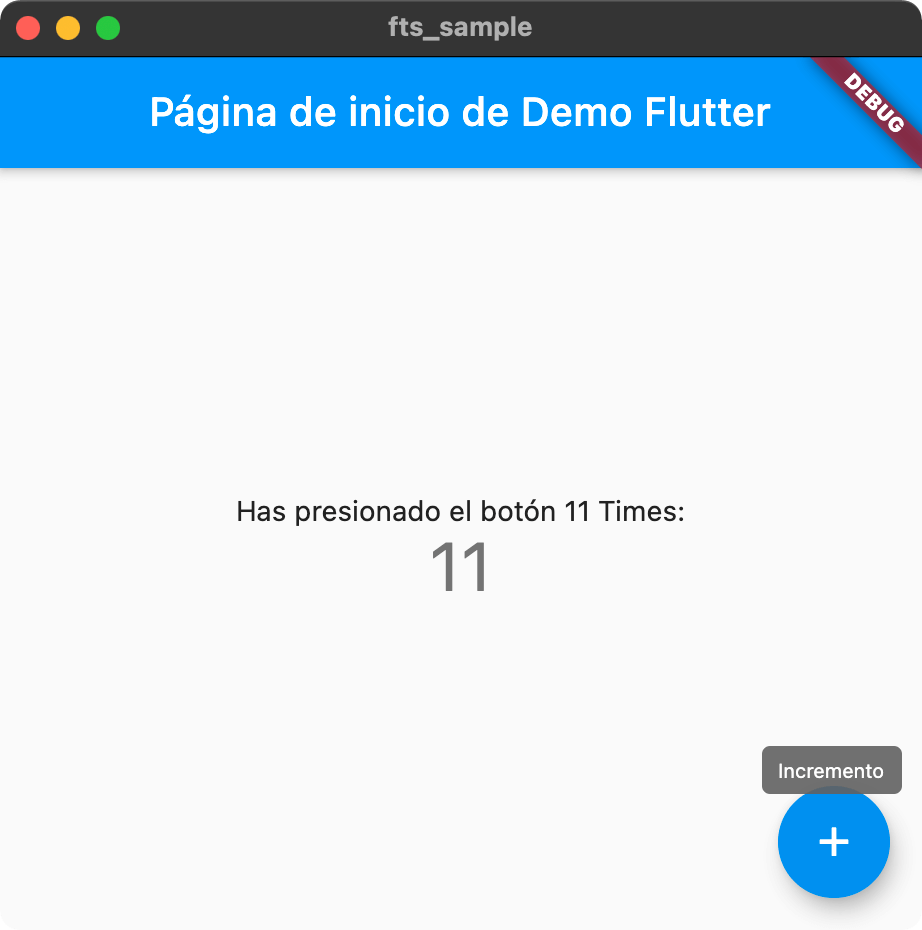922x930 pixels.
Task: Click the plus icon on the floating button
Action: (x=833, y=843)
